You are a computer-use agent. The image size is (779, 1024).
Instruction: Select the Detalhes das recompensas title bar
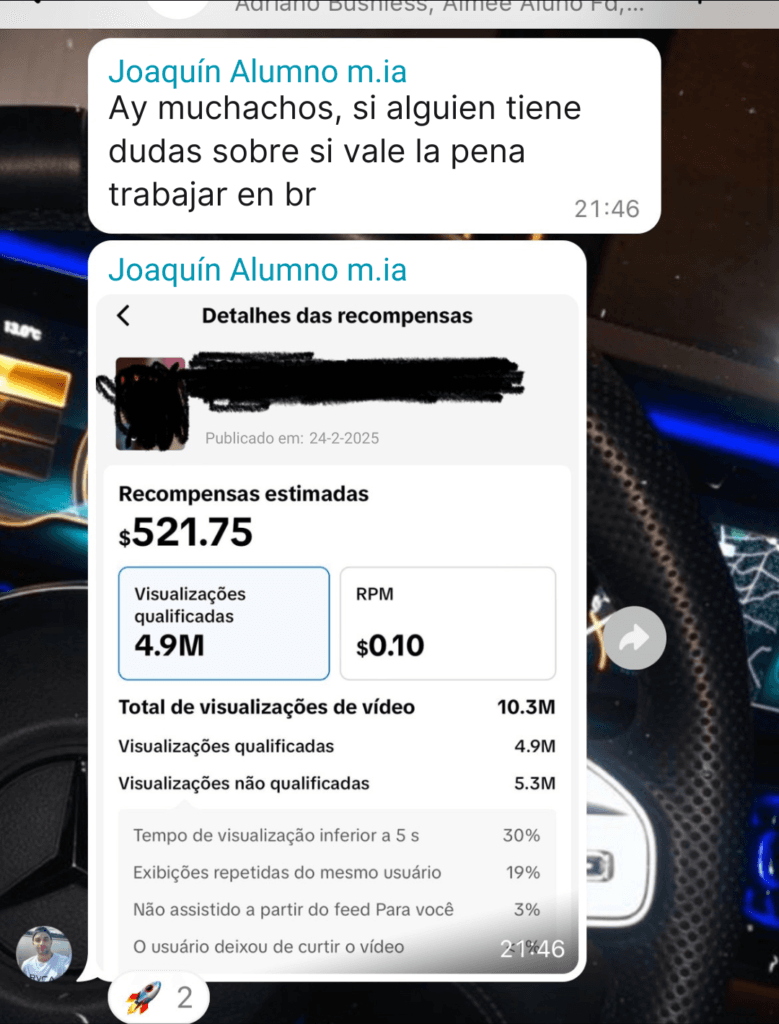click(336, 315)
